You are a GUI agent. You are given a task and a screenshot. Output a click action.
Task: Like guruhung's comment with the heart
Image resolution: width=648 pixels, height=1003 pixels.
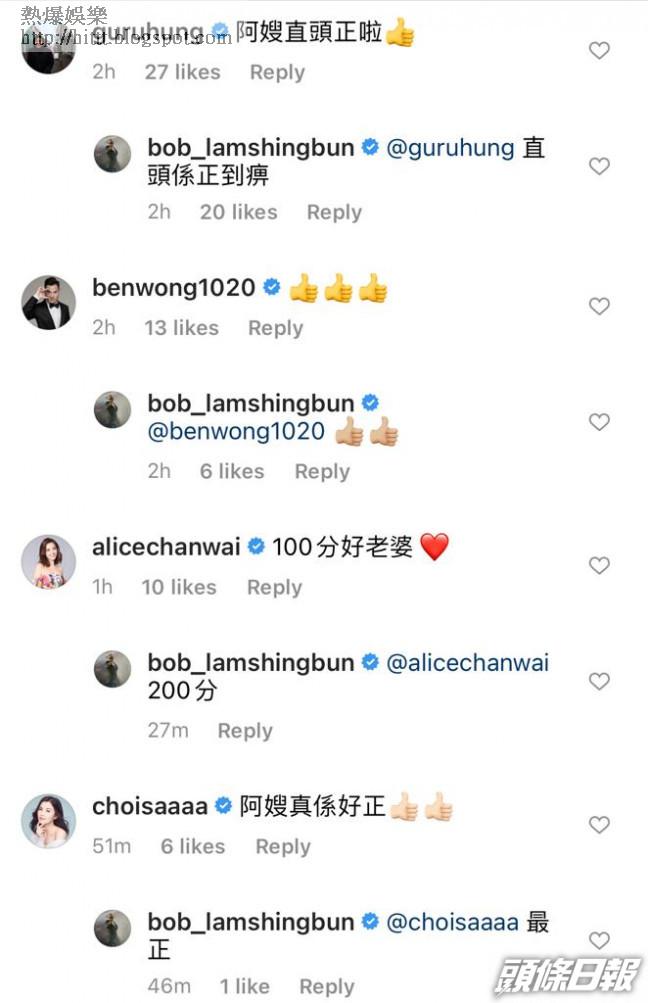(x=599, y=50)
